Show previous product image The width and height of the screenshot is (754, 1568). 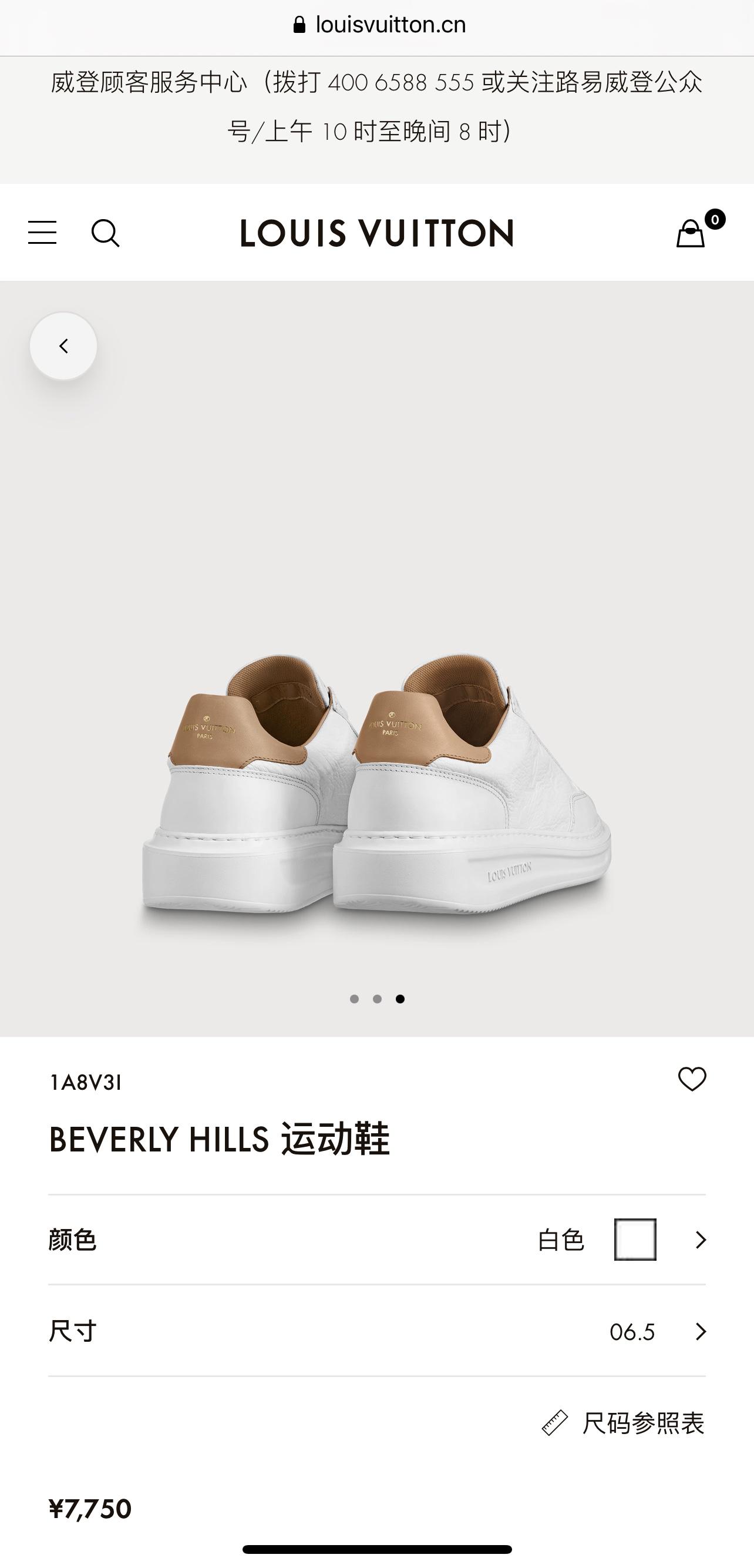pyautogui.click(x=63, y=346)
